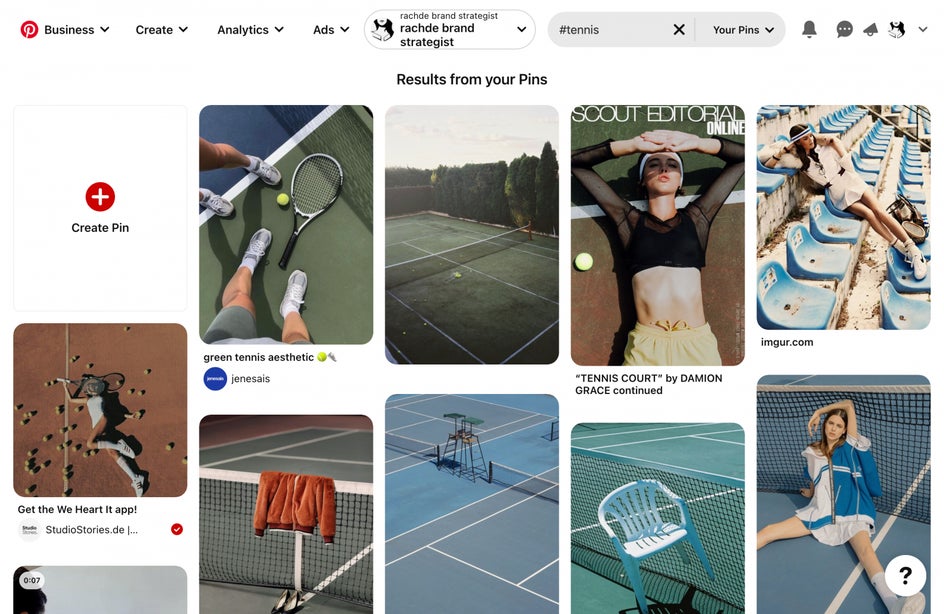Open the imgur.com stadium seats pin
Image resolution: width=944 pixels, height=614 pixels.
[x=843, y=217]
